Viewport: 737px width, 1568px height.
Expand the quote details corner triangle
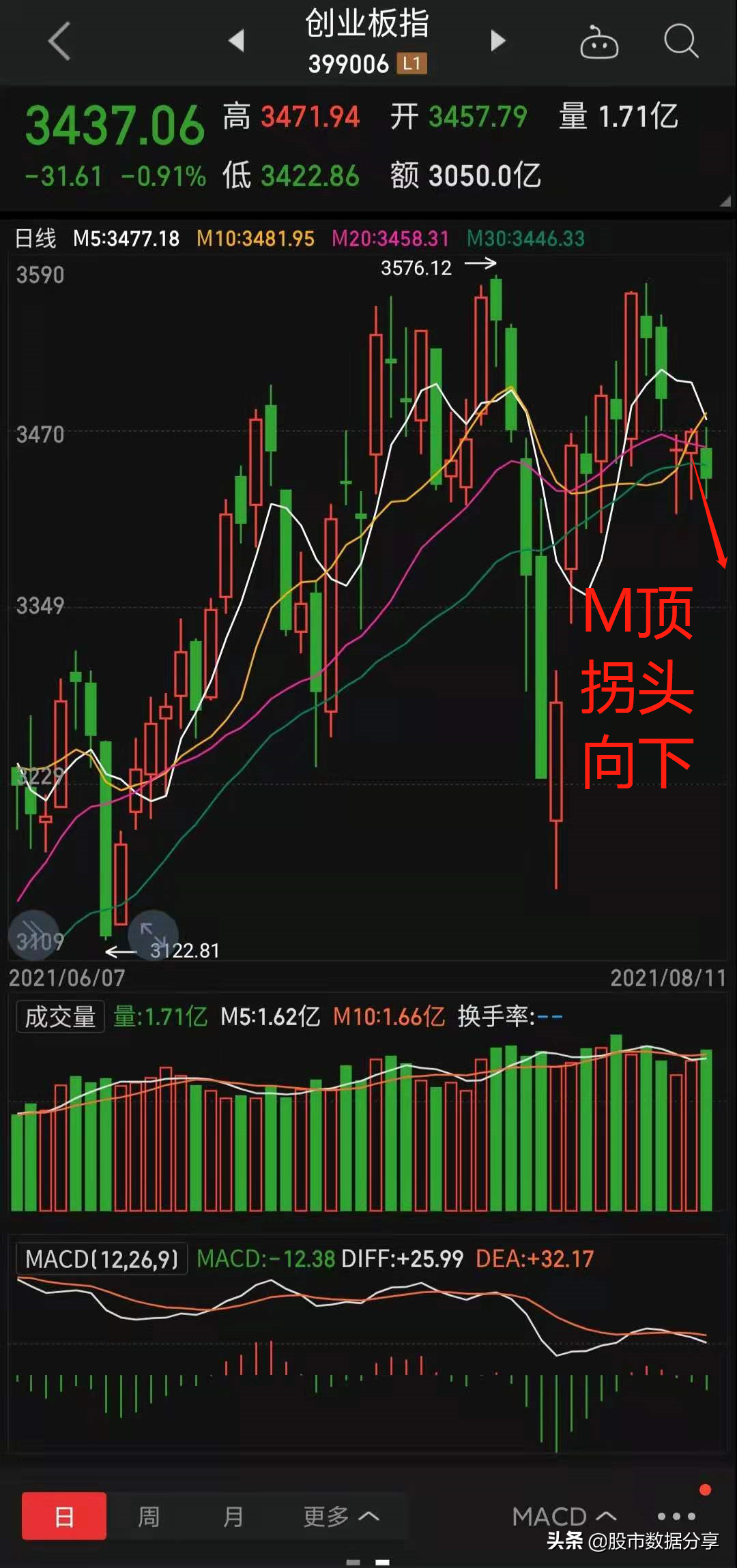[x=725, y=201]
